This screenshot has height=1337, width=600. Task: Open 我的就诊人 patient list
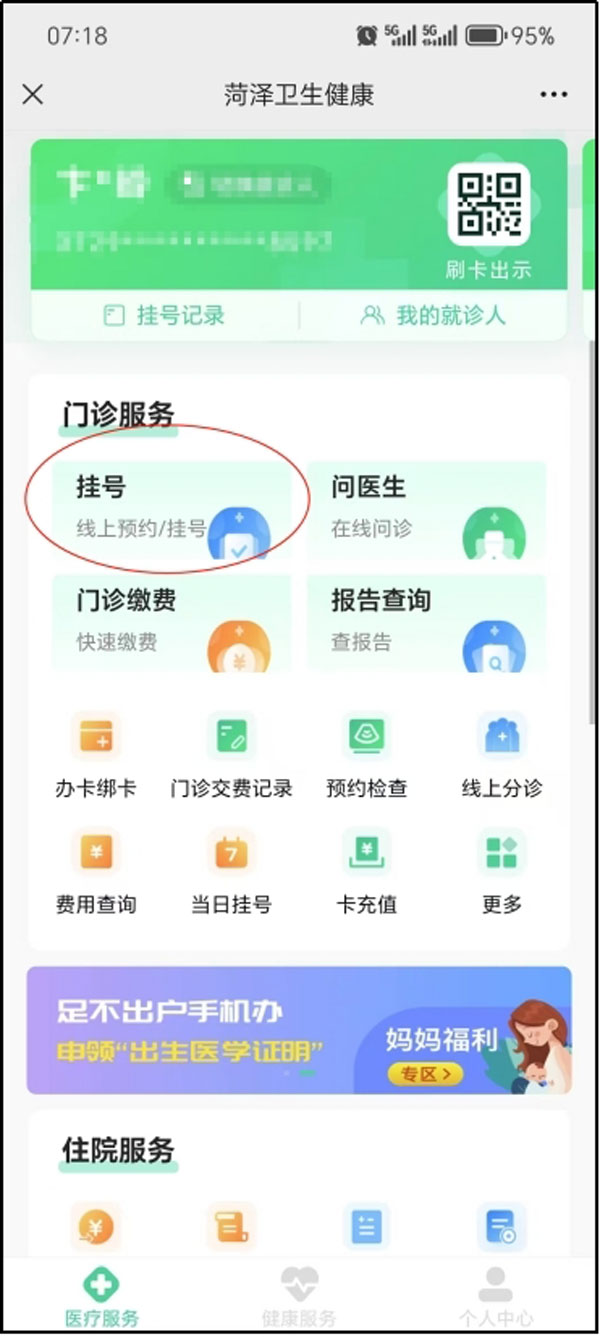[x=433, y=316]
